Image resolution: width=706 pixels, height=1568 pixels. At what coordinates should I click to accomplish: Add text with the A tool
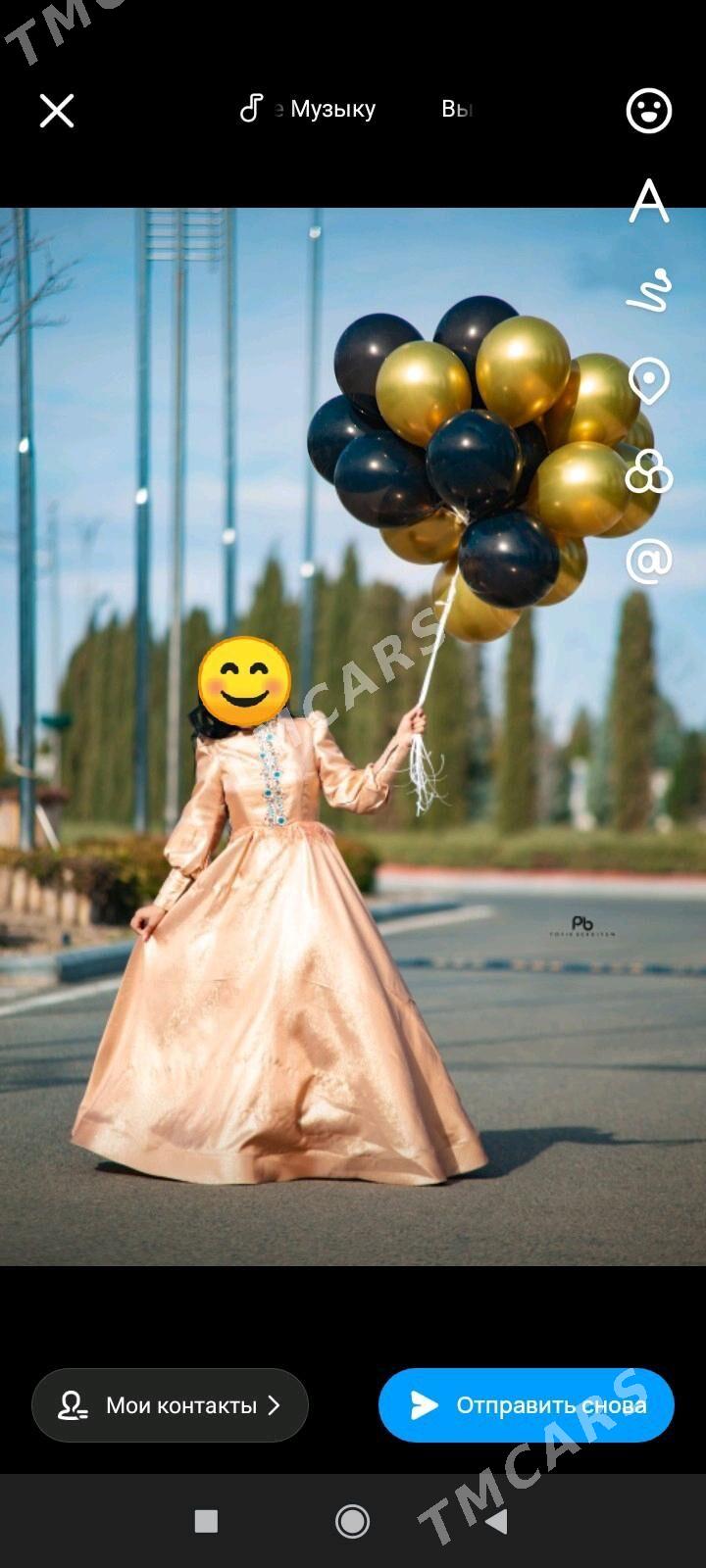(x=649, y=201)
